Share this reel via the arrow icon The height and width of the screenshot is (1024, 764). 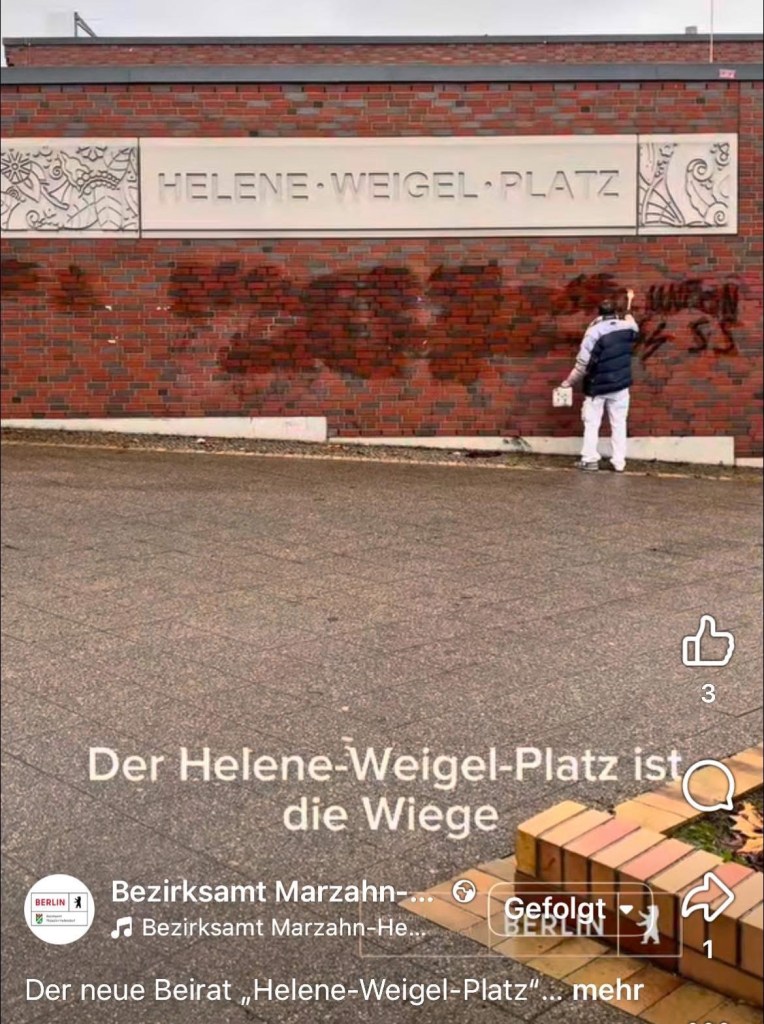(707, 897)
